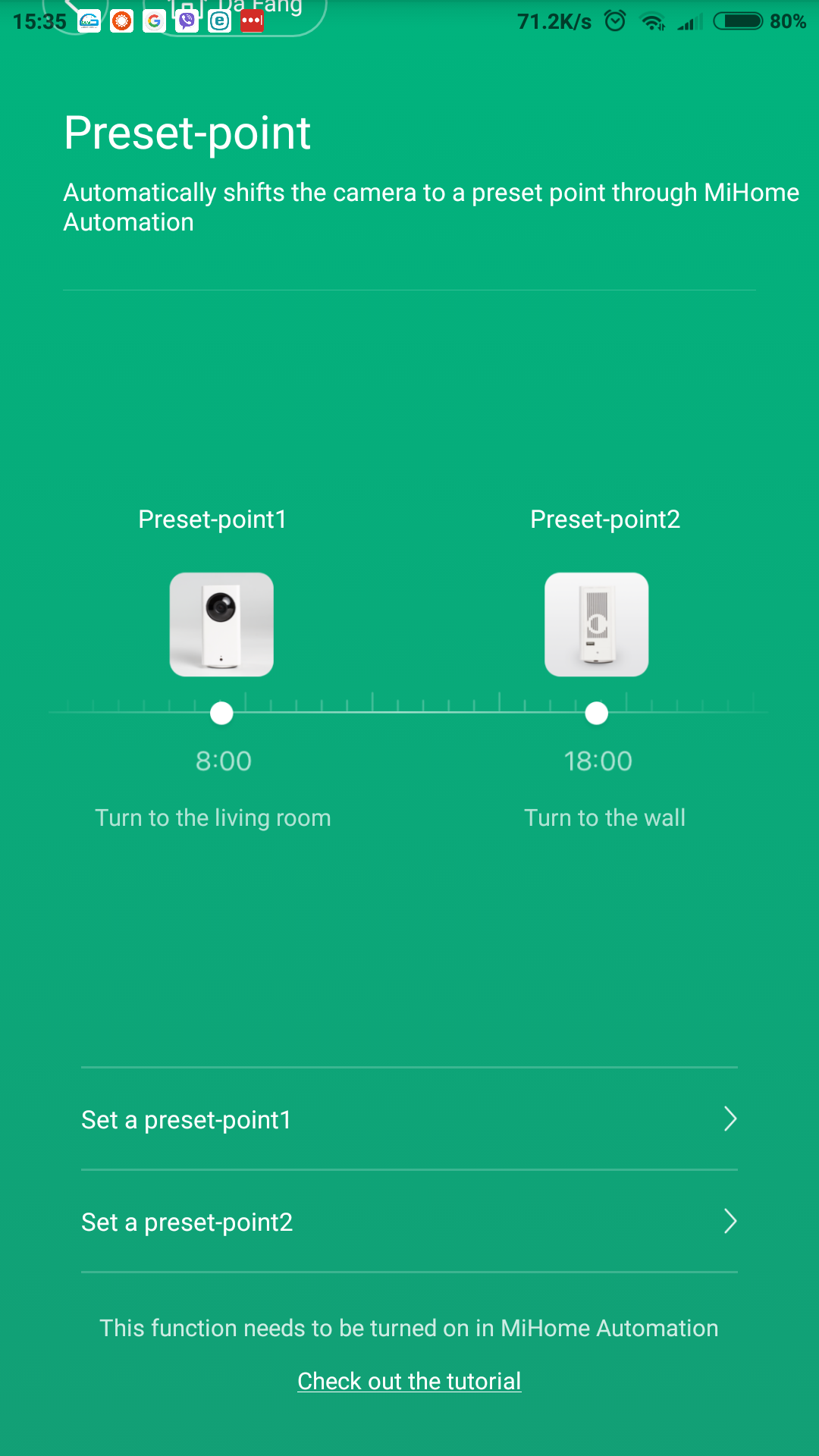This screenshot has width=819, height=1456.
Task: Open the Check out the tutorial link
Action: click(409, 1381)
